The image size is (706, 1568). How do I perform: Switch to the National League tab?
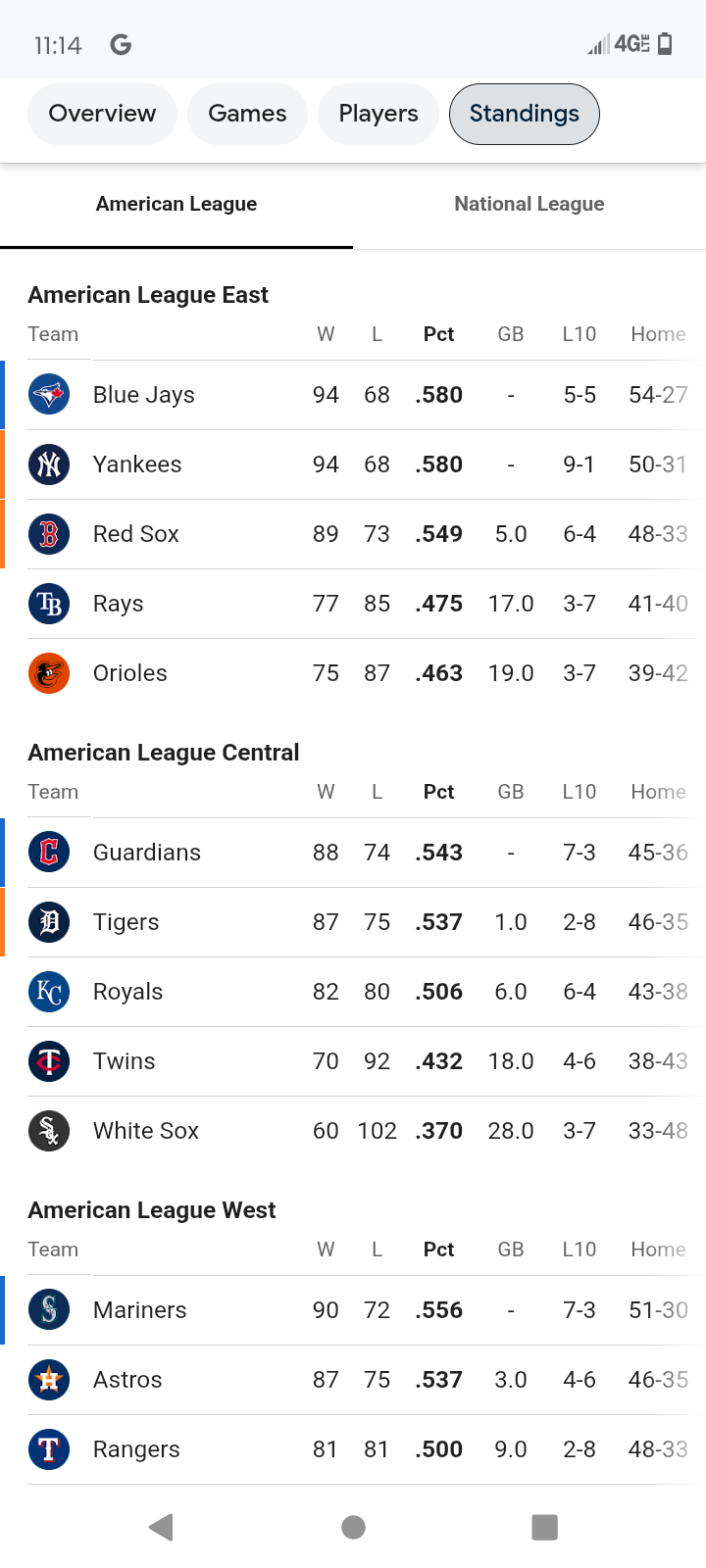click(529, 204)
